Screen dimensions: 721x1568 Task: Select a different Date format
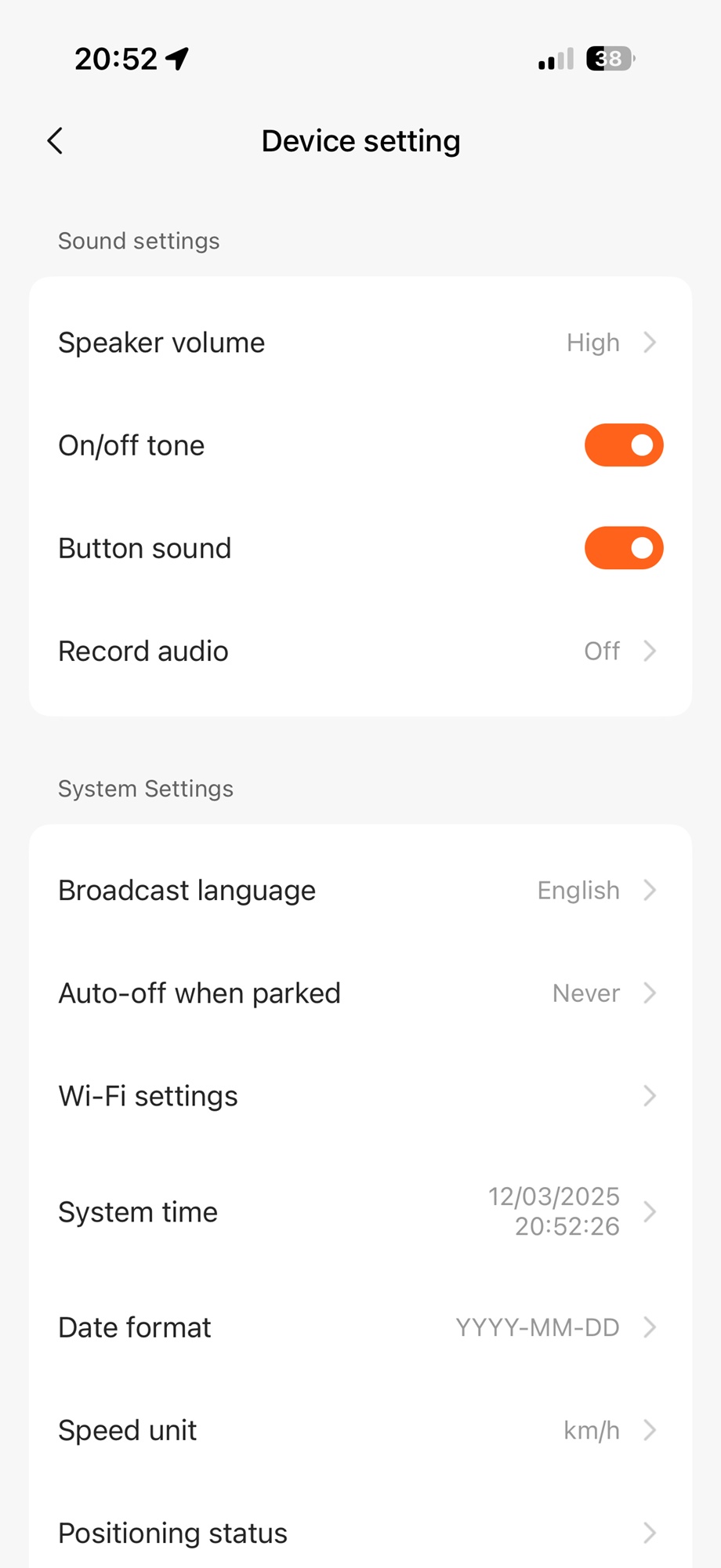coord(360,1327)
